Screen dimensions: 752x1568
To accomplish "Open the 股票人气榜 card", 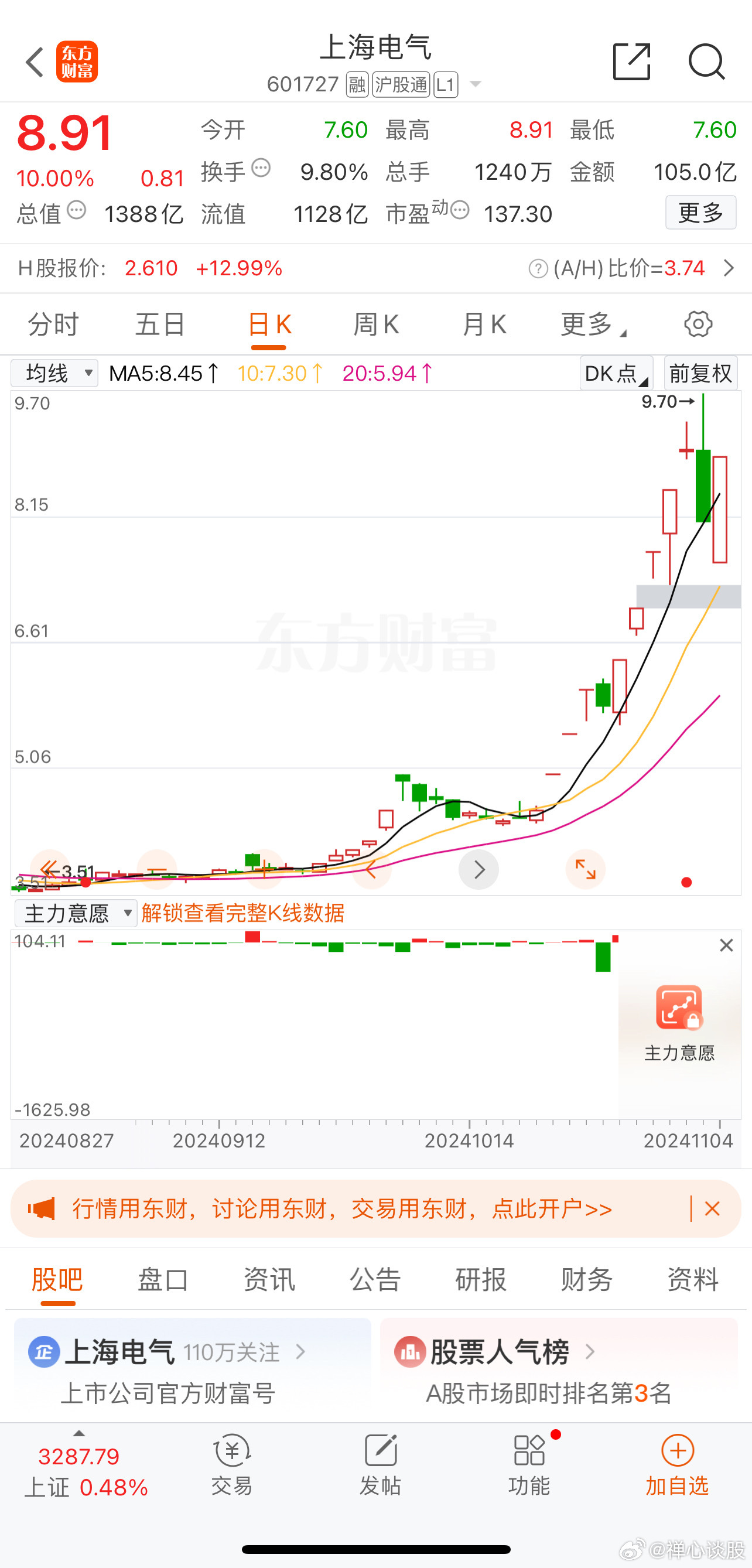I will 559,1370.
